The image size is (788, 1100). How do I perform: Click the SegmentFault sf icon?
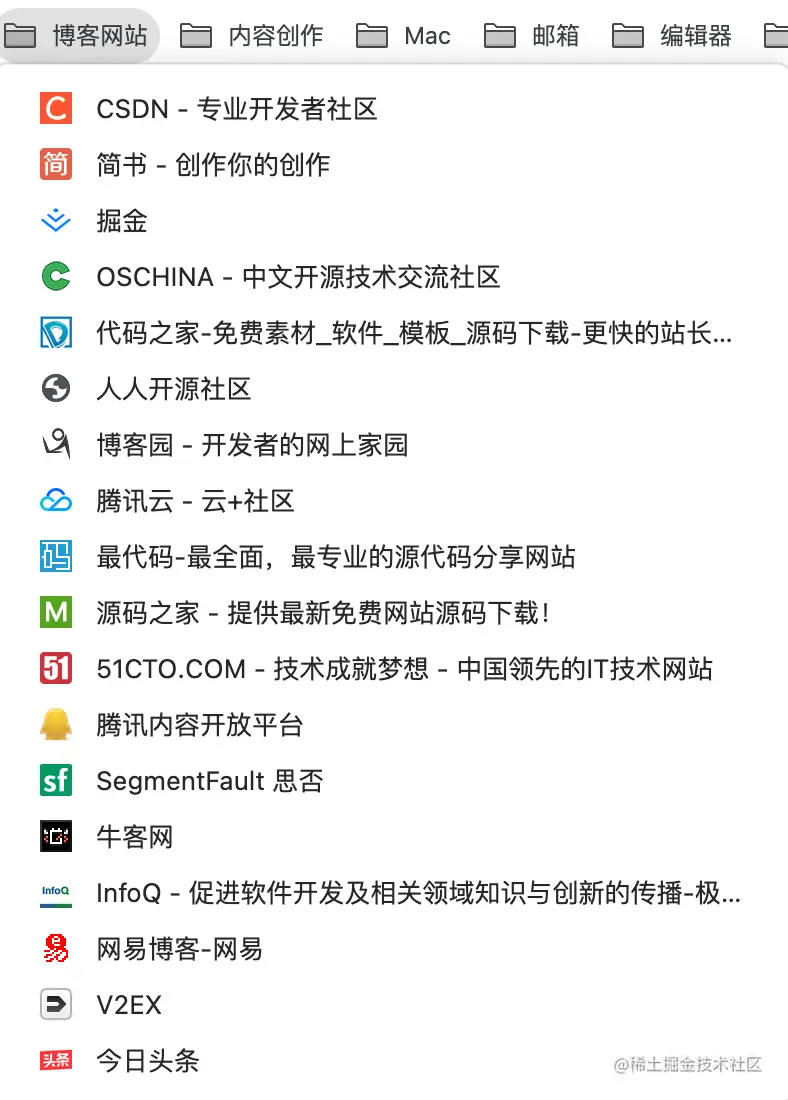(x=55, y=781)
